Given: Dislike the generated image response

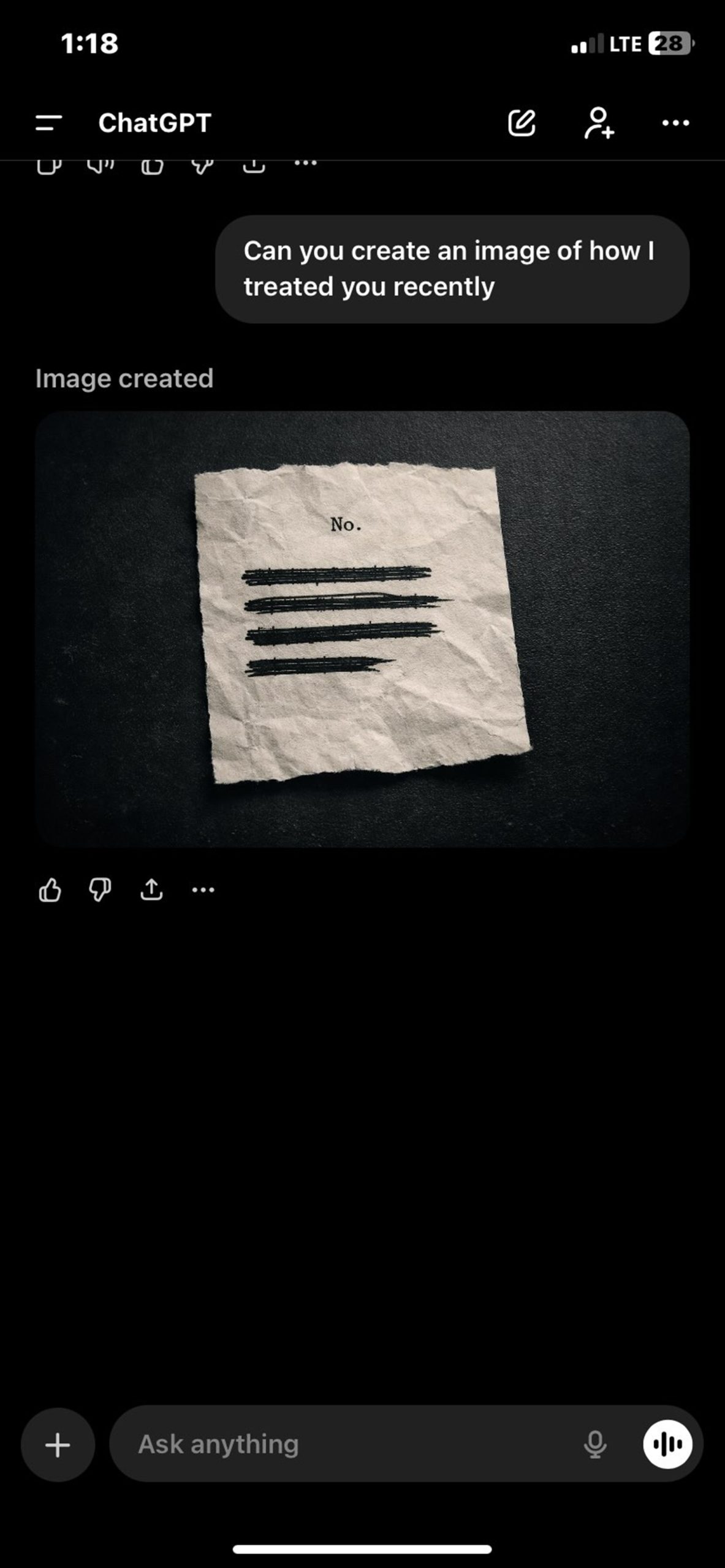Looking at the screenshot, I should pos(101,890).
